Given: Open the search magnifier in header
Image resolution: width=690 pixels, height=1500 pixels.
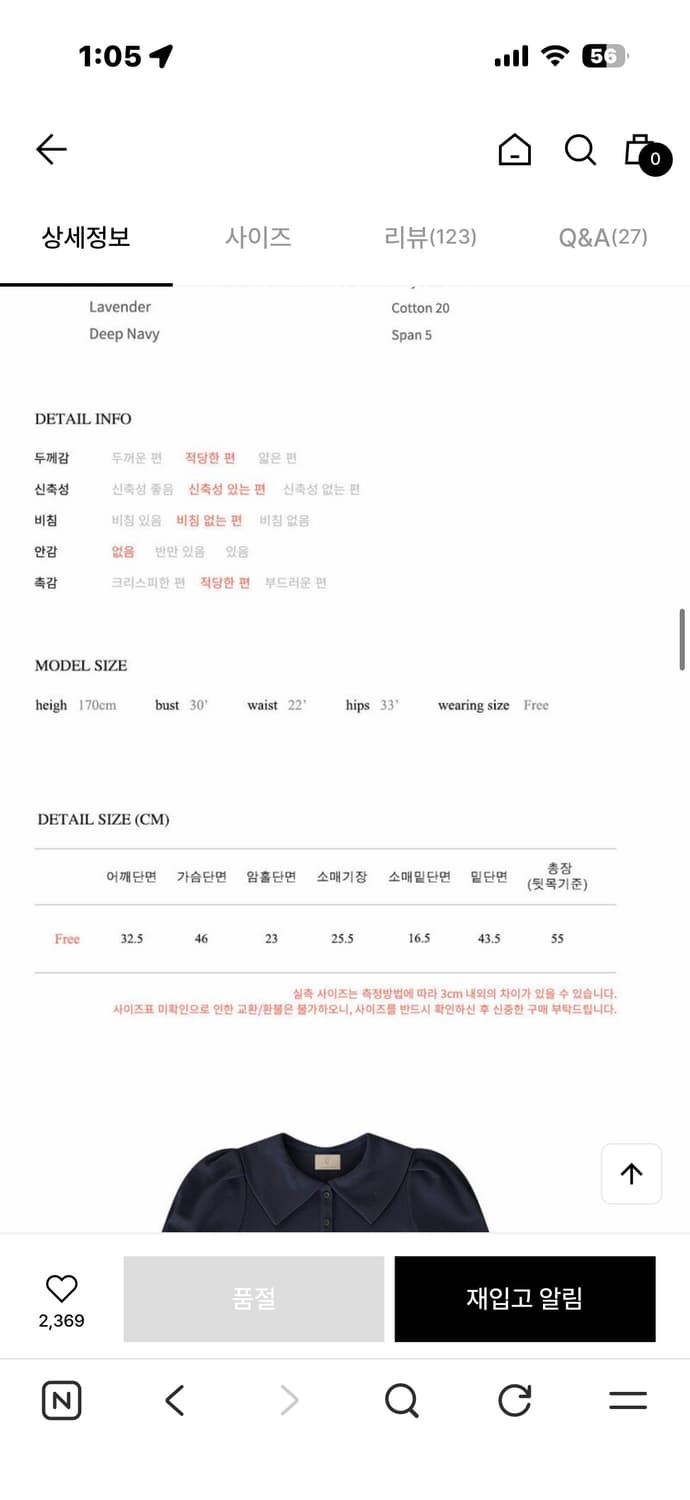Looking at the screenshot, I should 580,150.
